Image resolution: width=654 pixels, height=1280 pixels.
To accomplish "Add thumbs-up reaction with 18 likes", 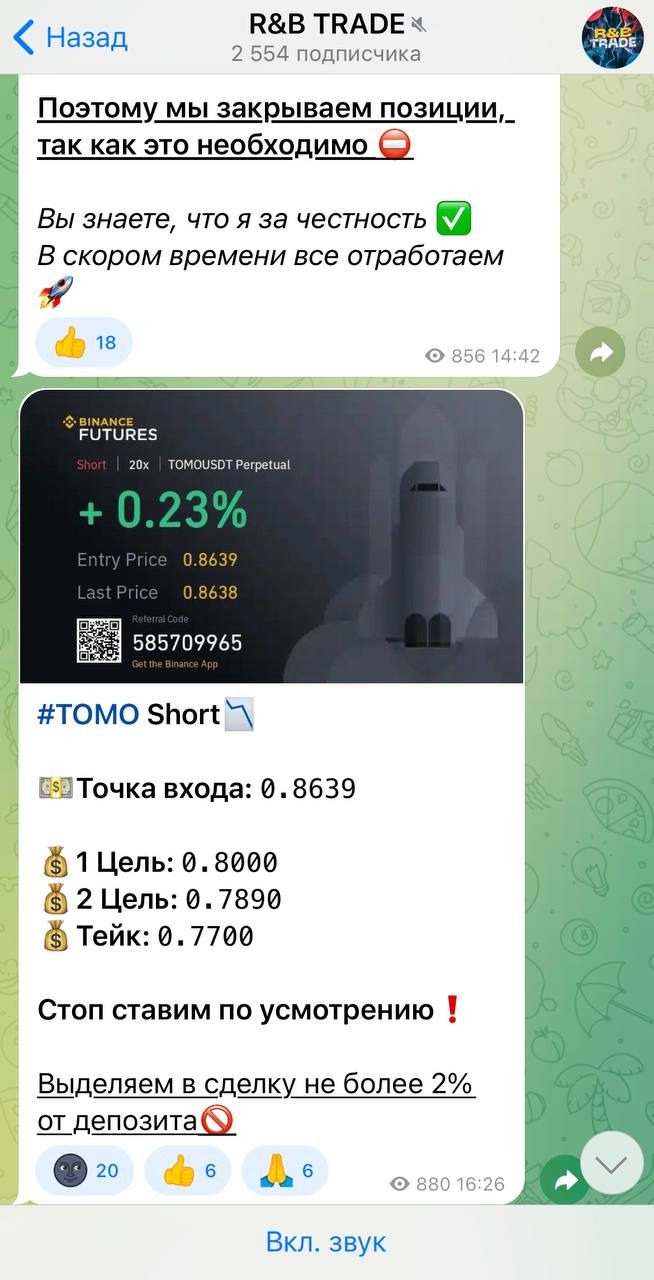I will tap(84, 343).
